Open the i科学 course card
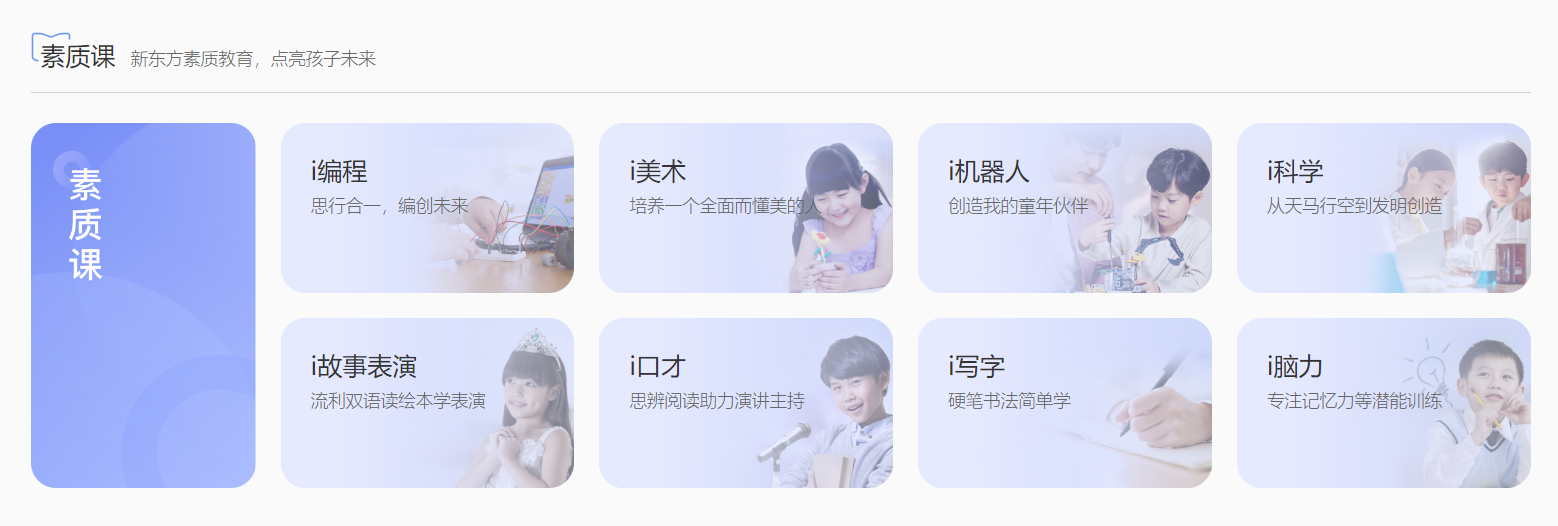1558x526 pixels. (1383, 208)
